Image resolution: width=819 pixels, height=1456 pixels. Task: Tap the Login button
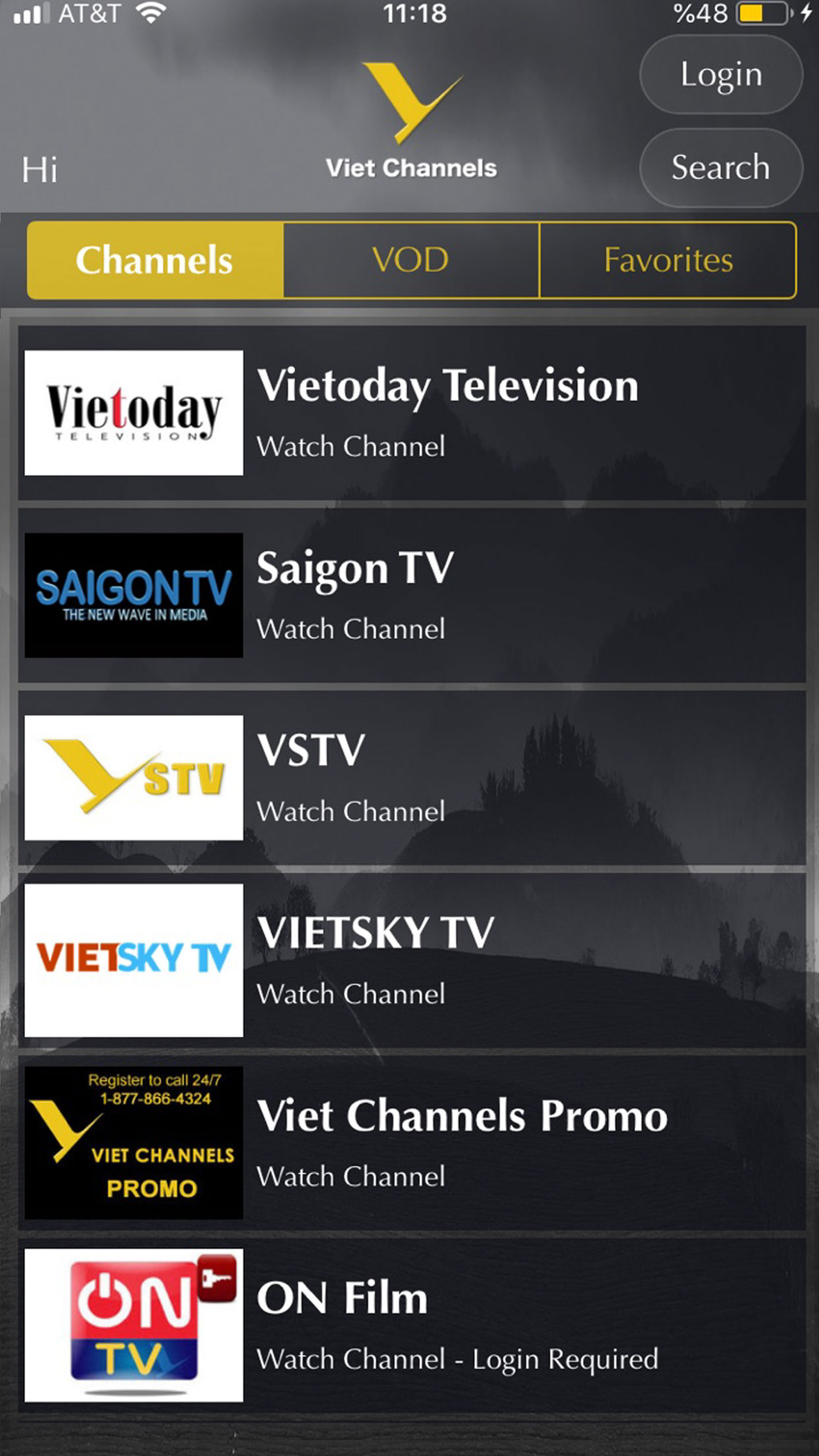click(x=719, y=74)
